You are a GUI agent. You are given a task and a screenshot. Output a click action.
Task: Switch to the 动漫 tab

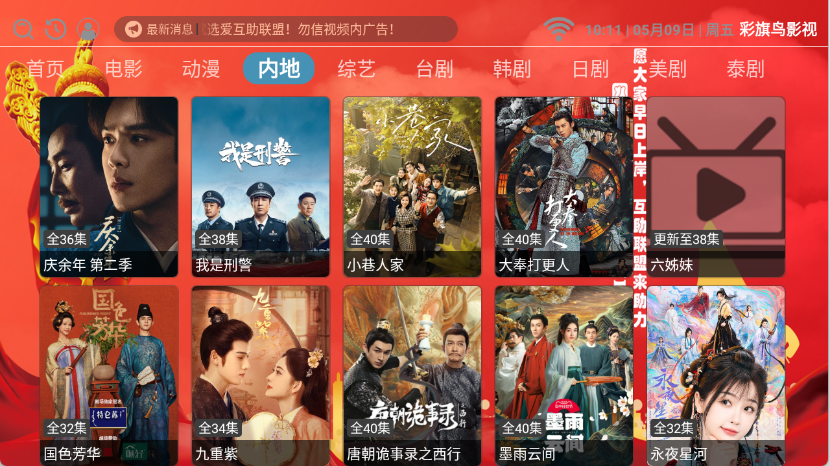(201, 69)
